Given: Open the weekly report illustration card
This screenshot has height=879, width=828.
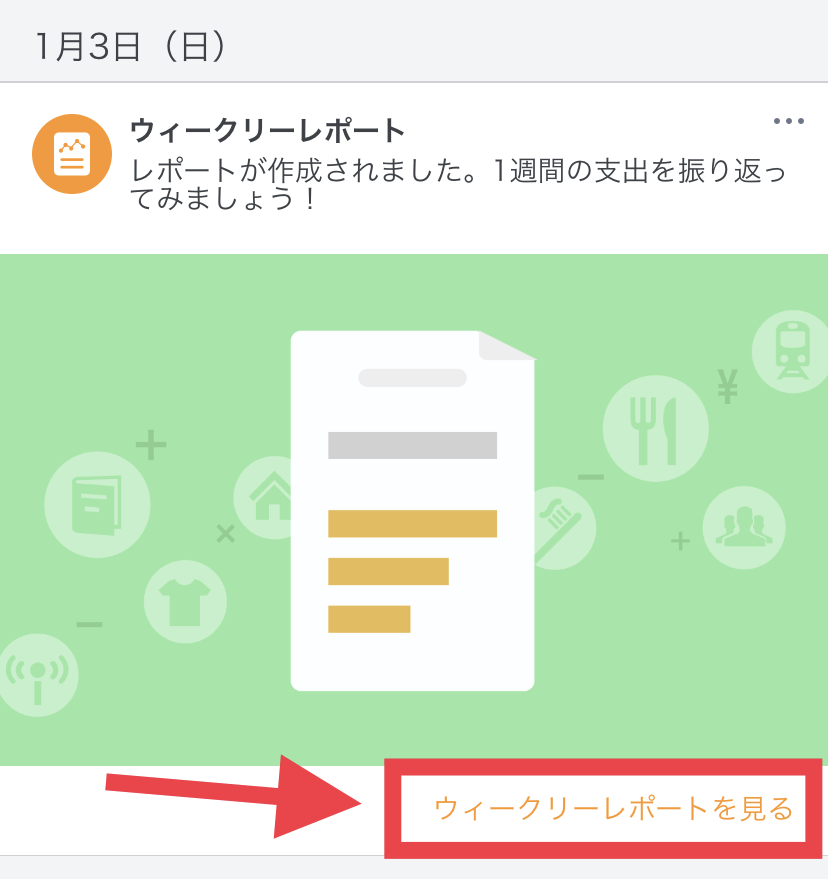Looking at the screenshot, I should (413, 510).
